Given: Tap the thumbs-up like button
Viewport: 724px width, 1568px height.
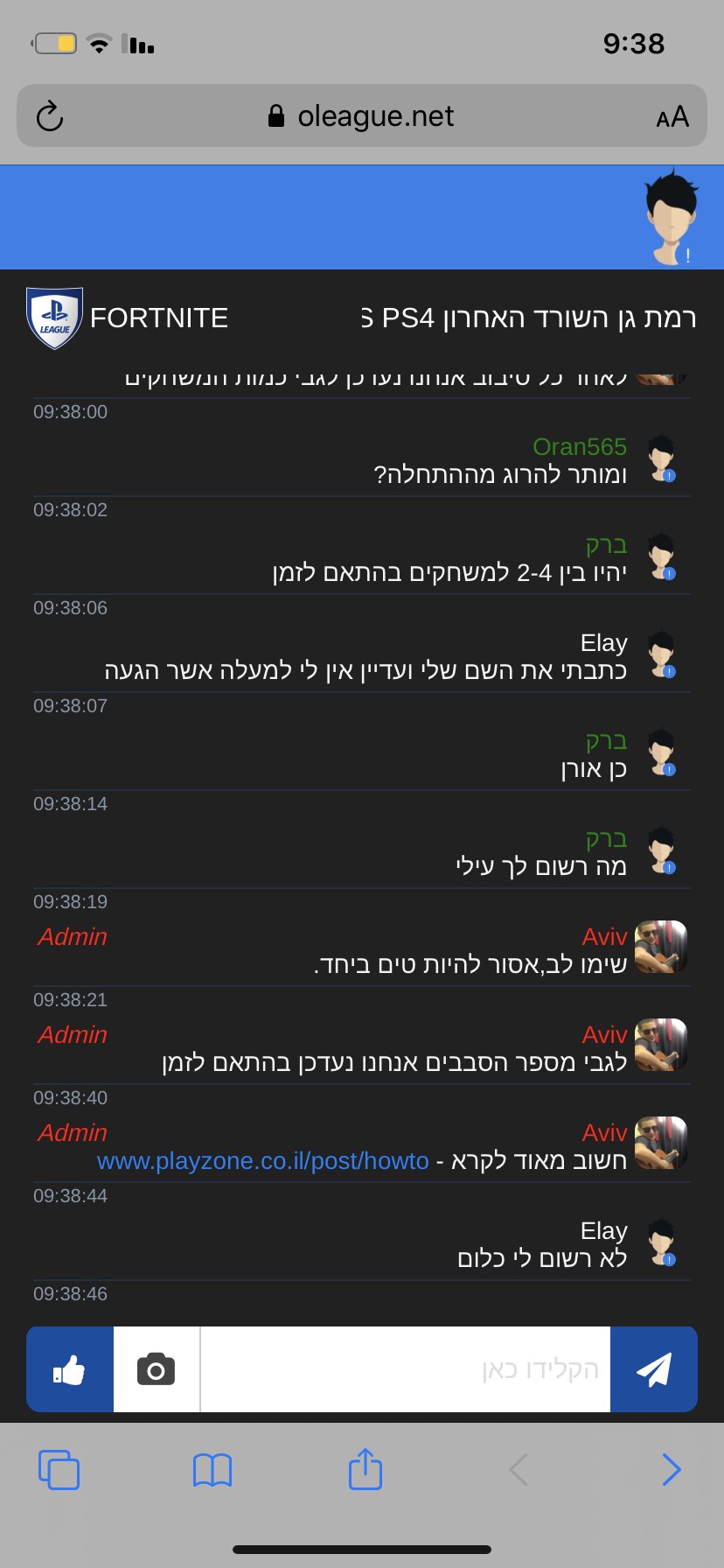Looking at the screenshot, I should (70, 1369).
